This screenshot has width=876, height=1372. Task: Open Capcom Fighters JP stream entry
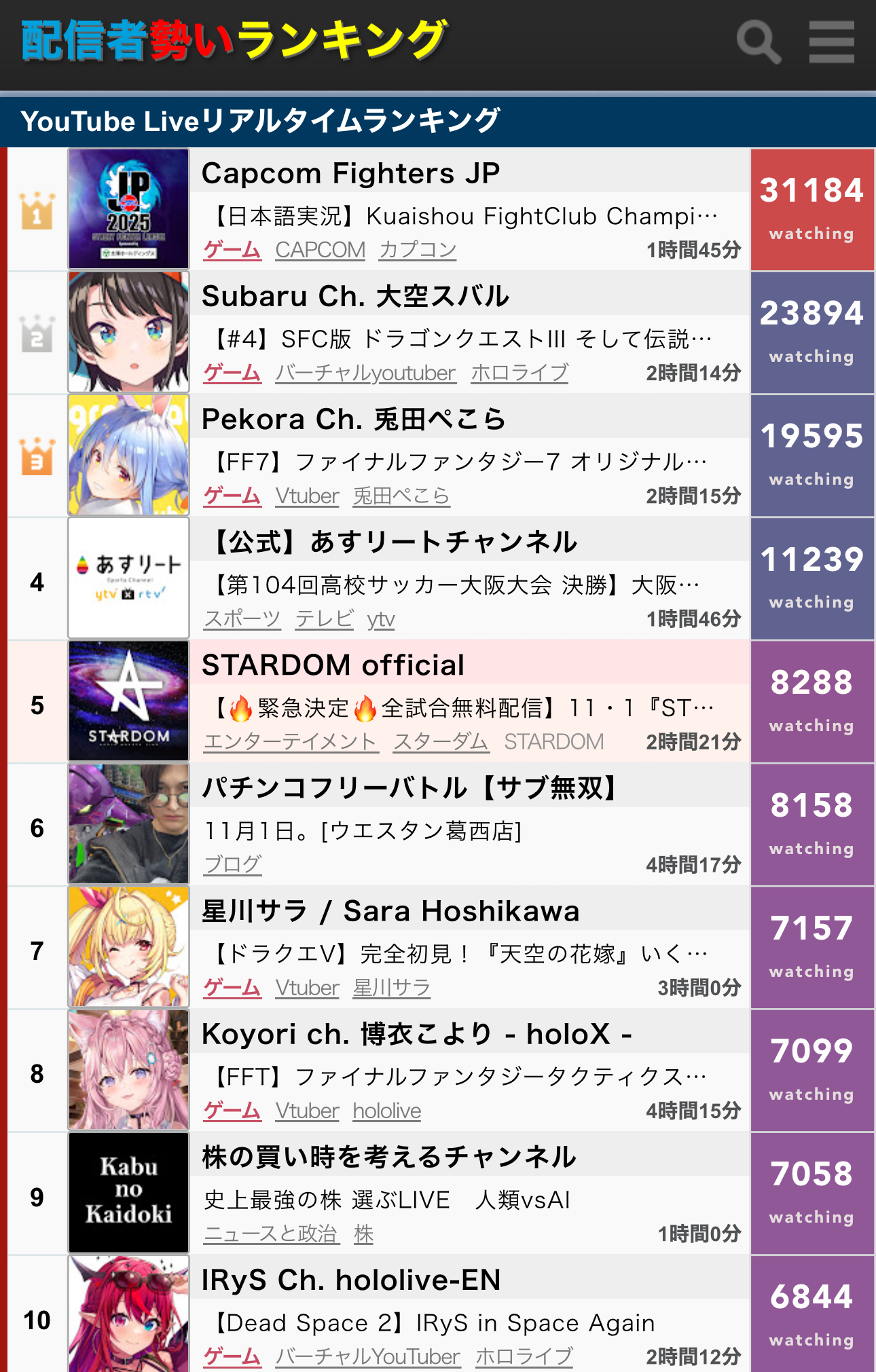click(350, 174)
